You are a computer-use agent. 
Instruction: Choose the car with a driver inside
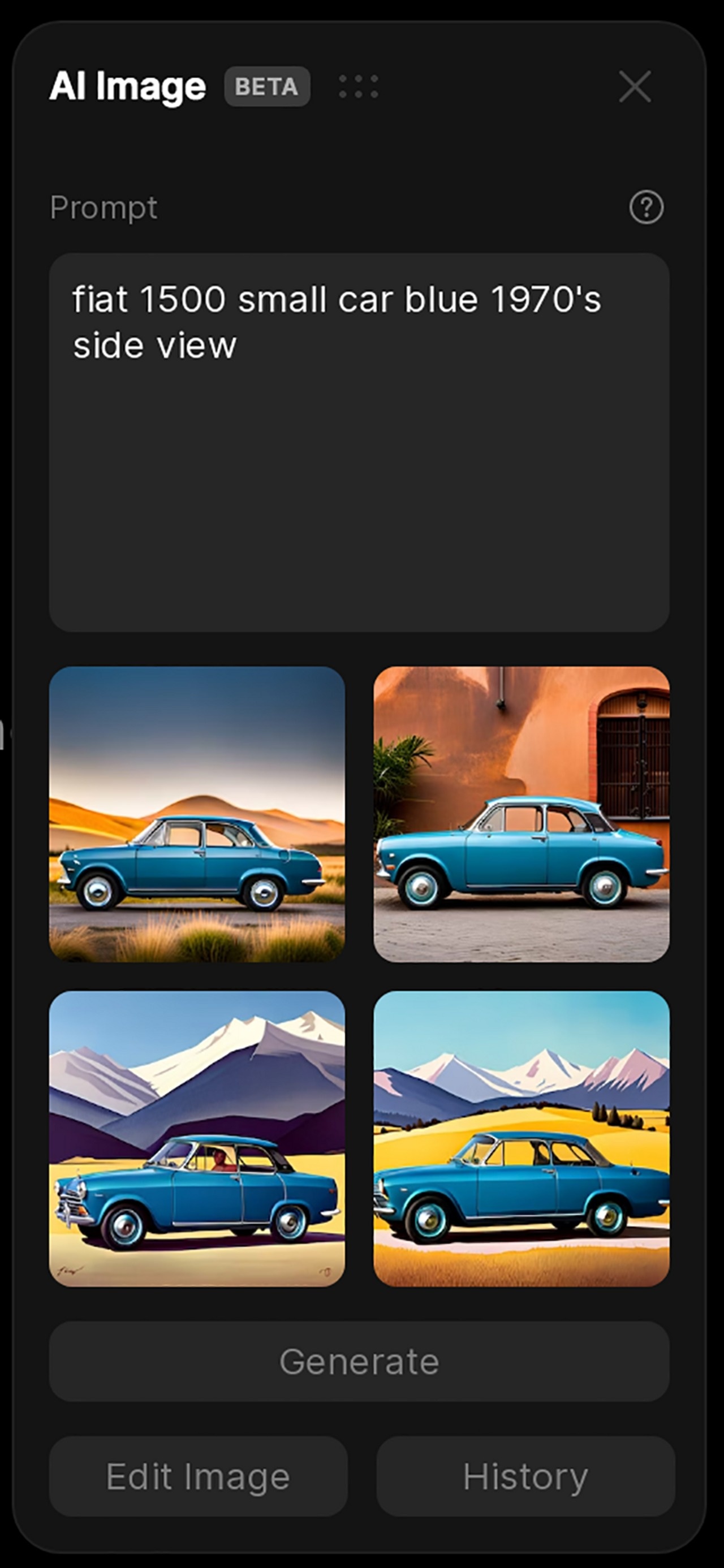pyautogui.click(x=197, y=1138)
